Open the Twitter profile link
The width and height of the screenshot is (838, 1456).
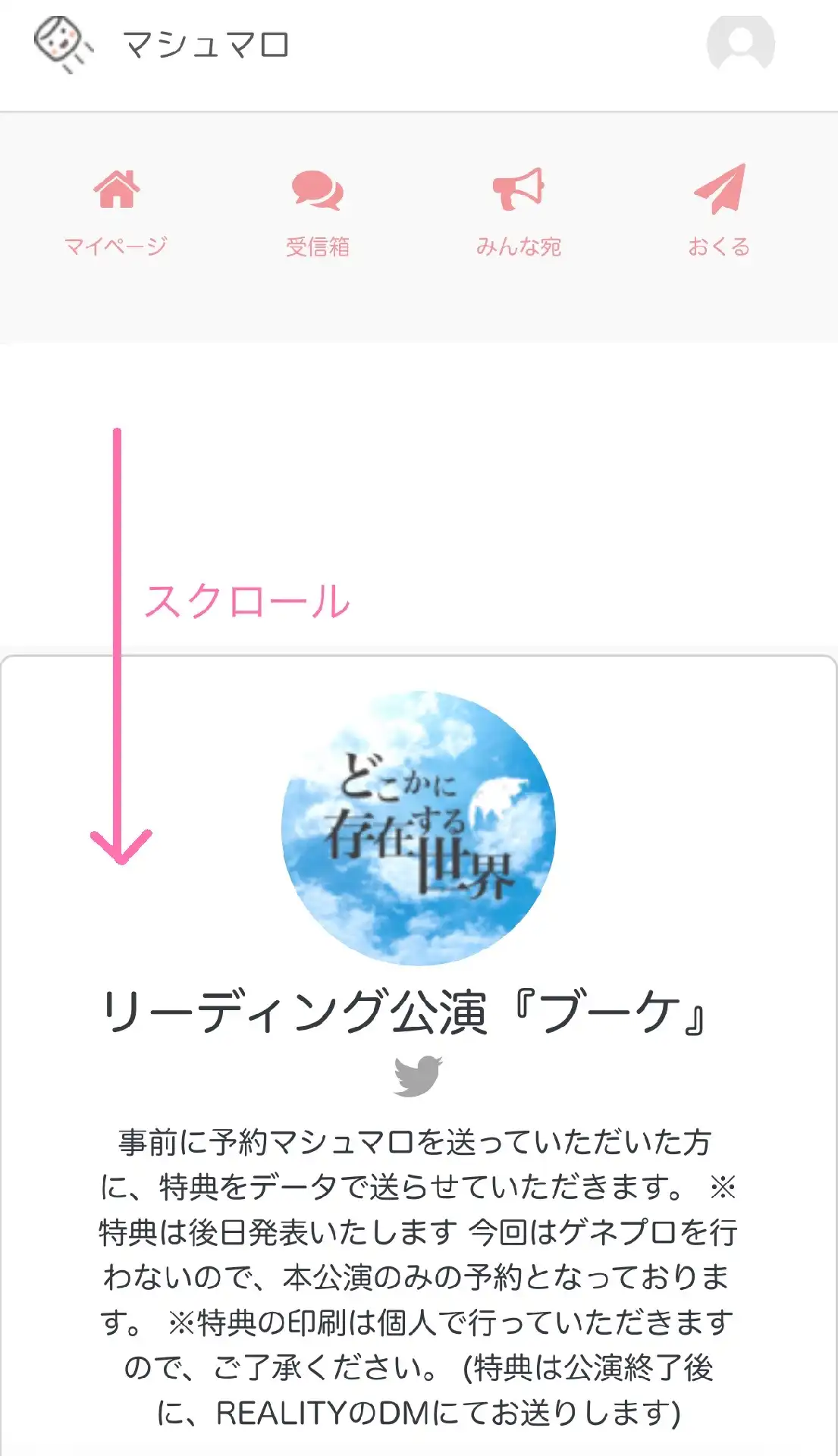(418, 1075)
